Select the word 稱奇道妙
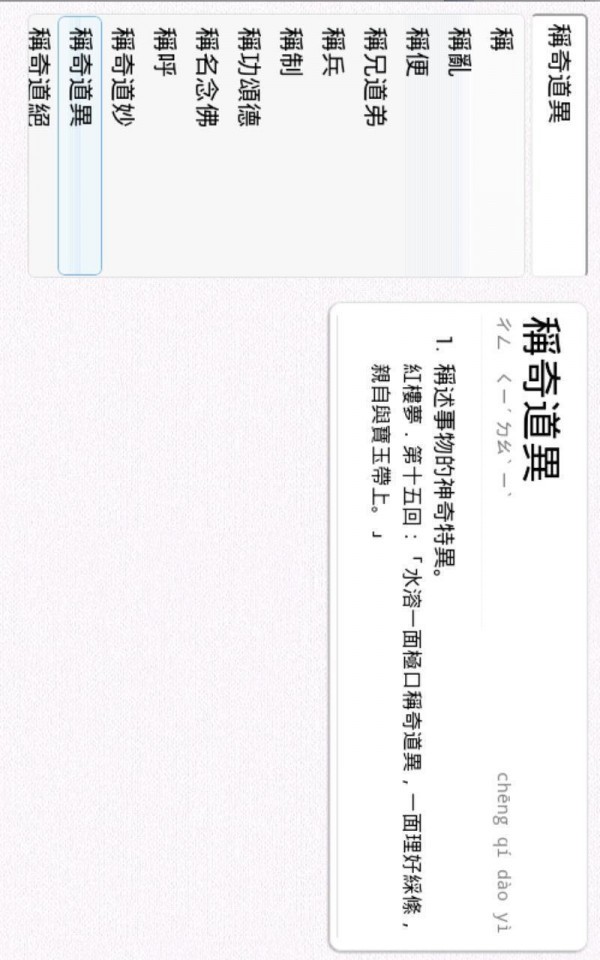This screenshot has width=600, height=960. [122, 145]
